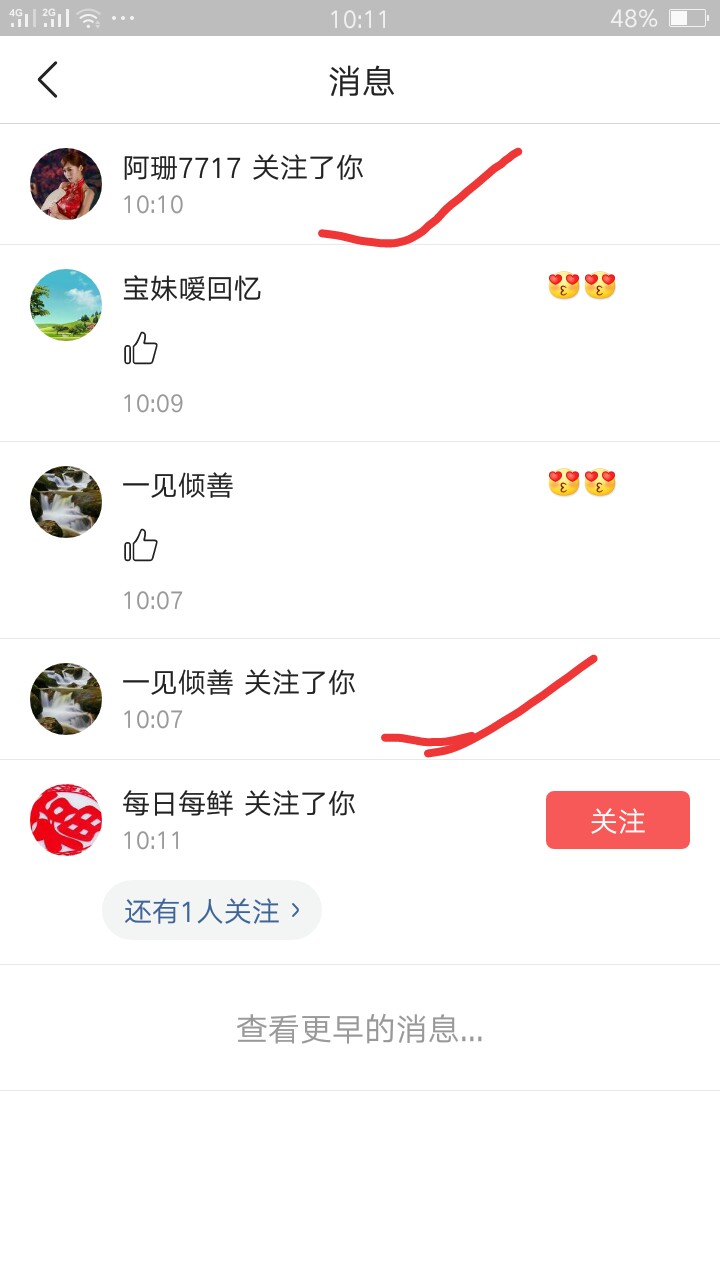Open 阿珊7717's profile avatar
This screenshot has width=720, height=1280.
tap(65, 184)
